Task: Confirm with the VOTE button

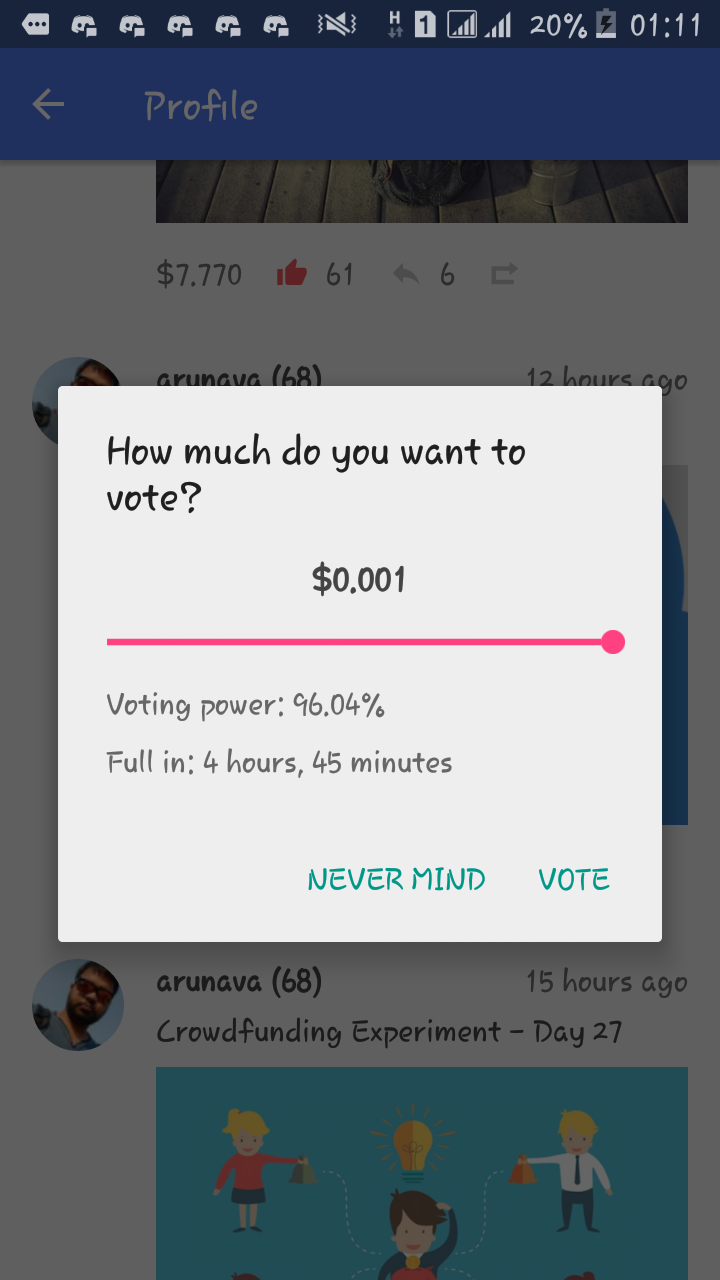Action: [x=573, y=880]
